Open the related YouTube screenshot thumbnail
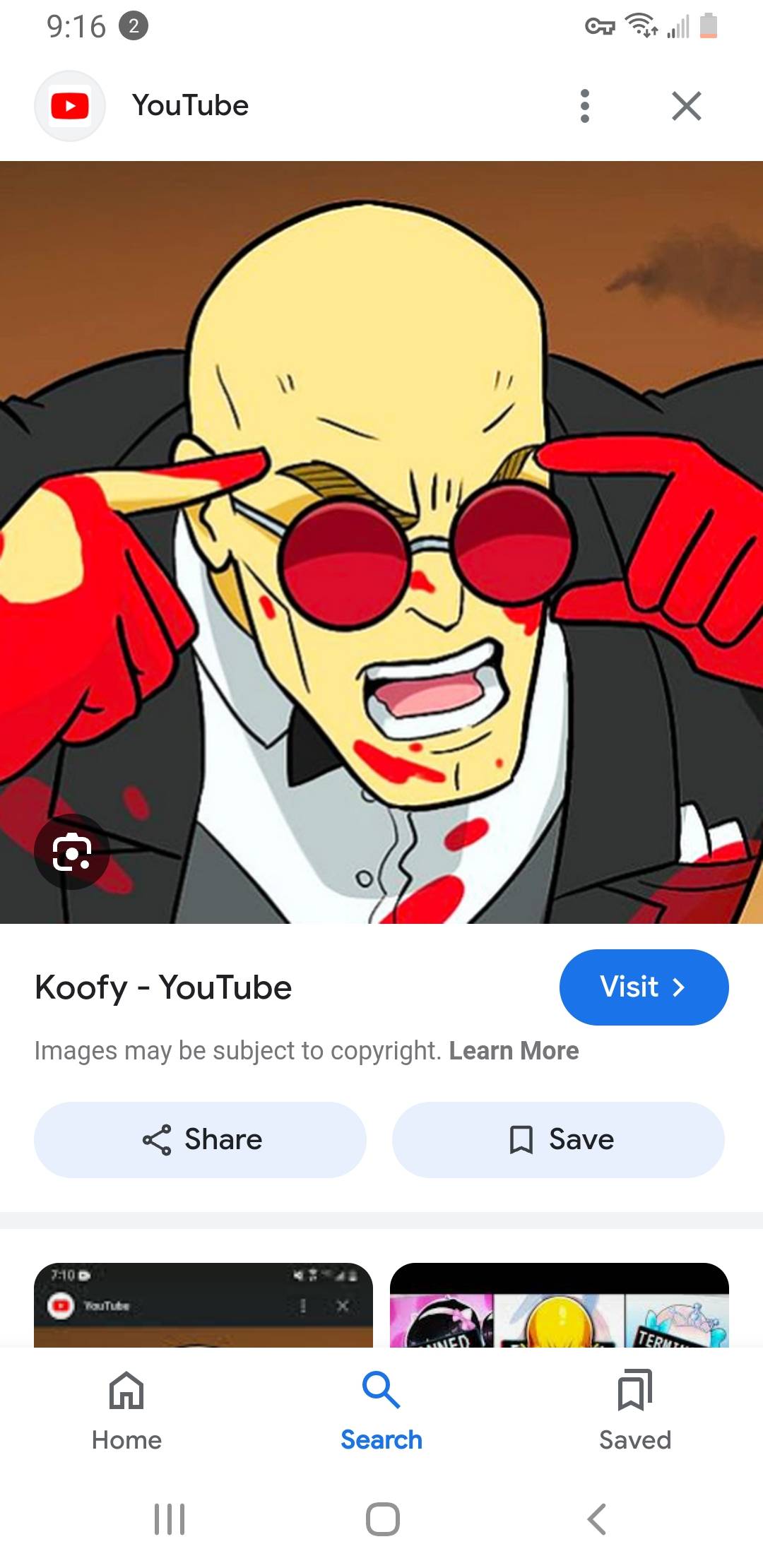Screen dimensions: 763x1568 pos(203,1305)
